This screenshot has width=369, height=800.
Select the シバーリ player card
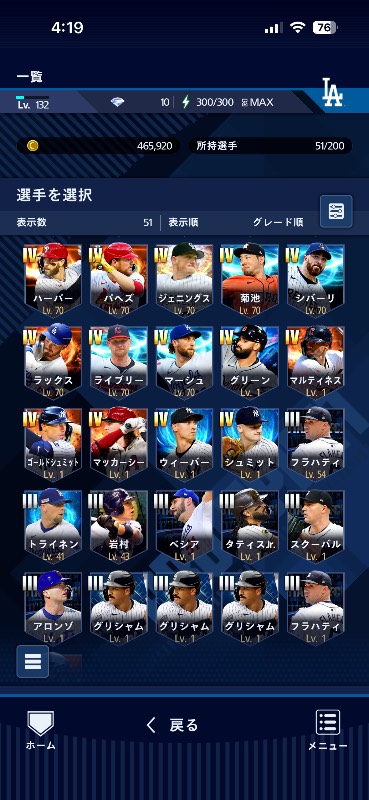tap(315, 280)
